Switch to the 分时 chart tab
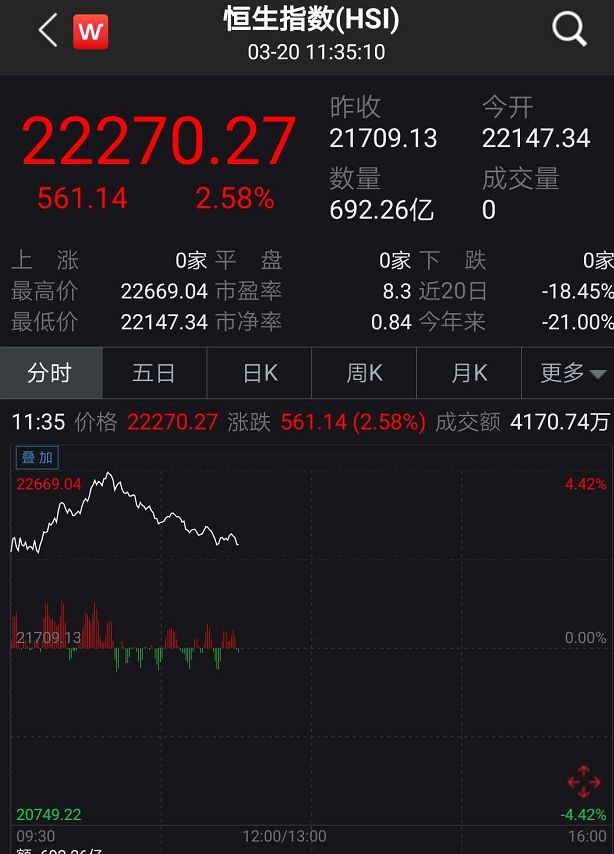 coord(50,373)
